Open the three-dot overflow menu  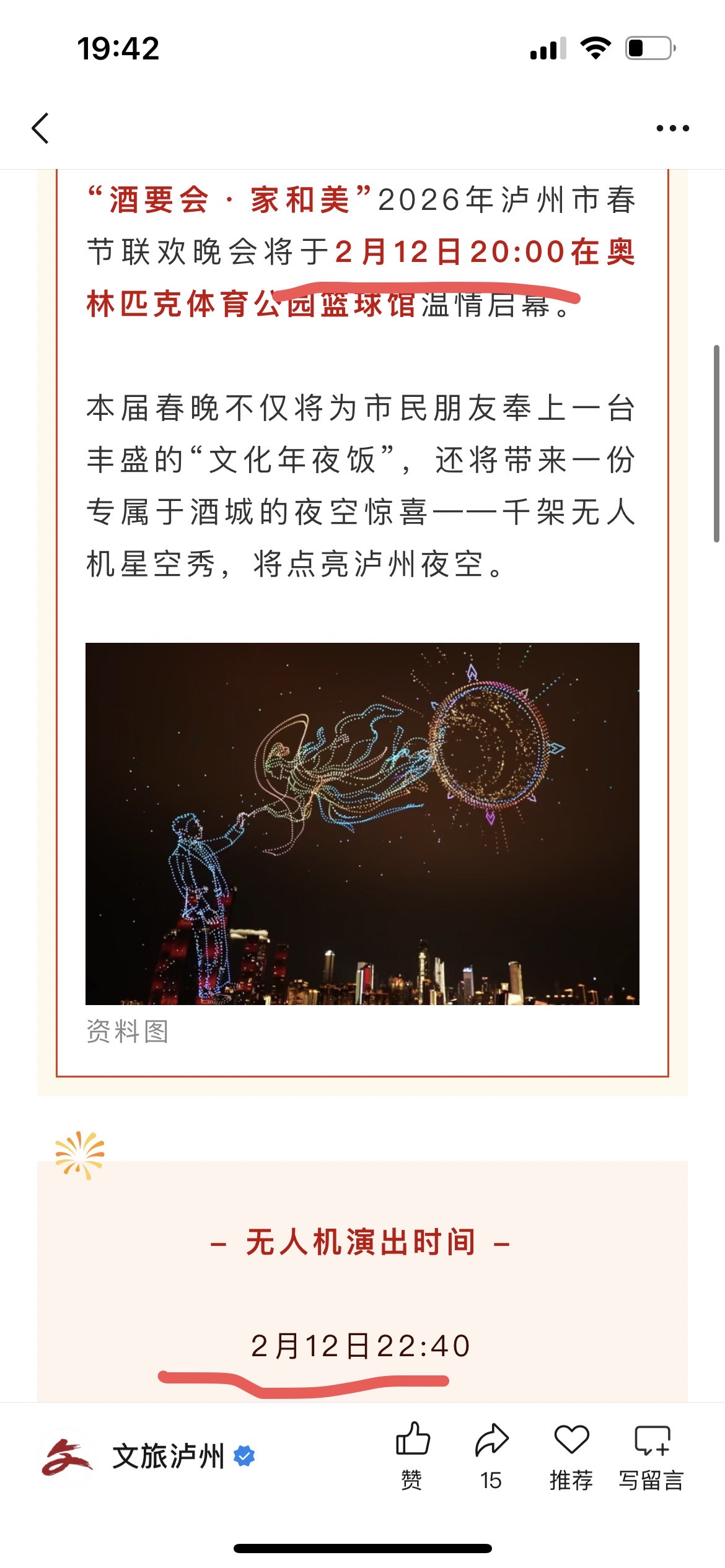point(672,128)
